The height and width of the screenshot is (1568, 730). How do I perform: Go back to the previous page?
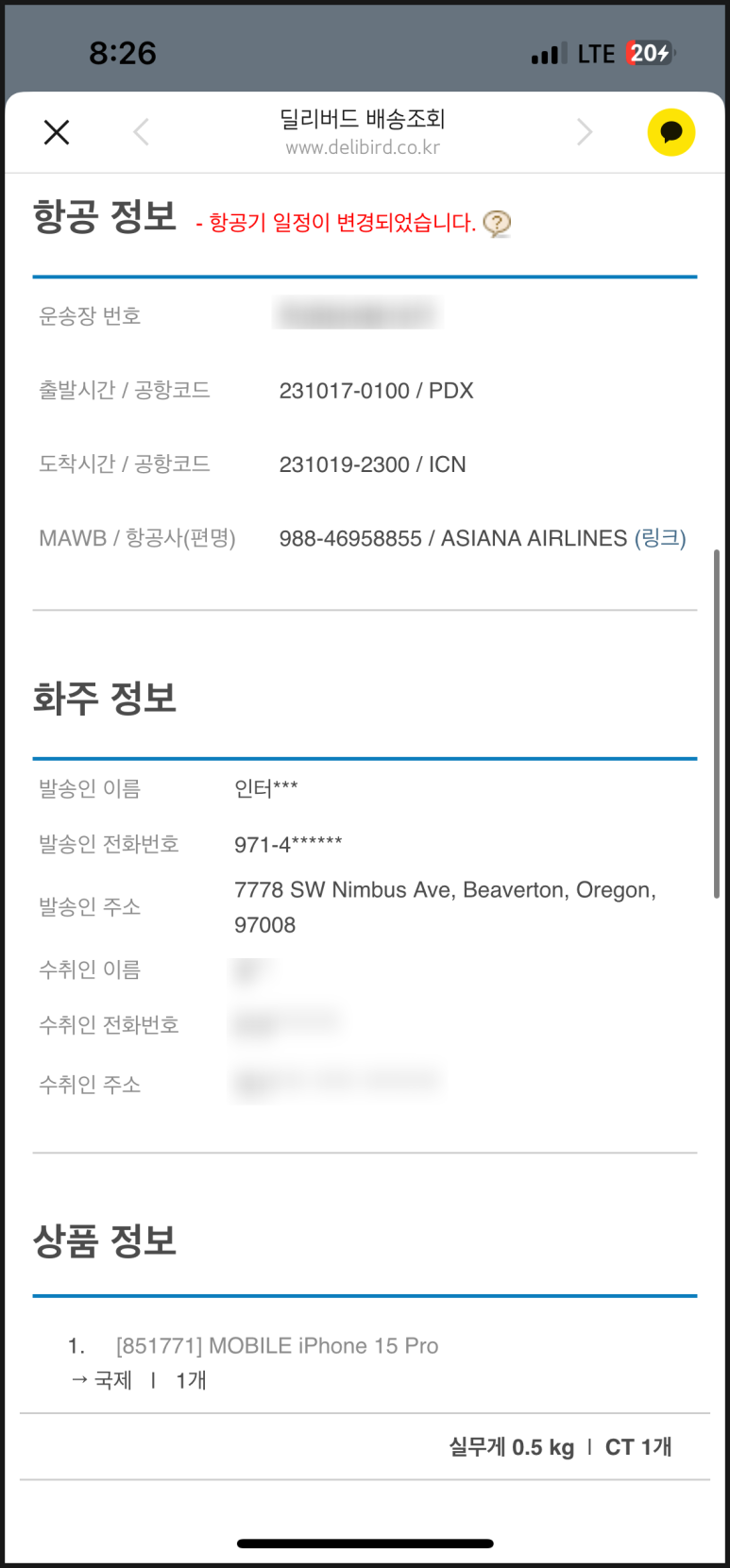142,132
